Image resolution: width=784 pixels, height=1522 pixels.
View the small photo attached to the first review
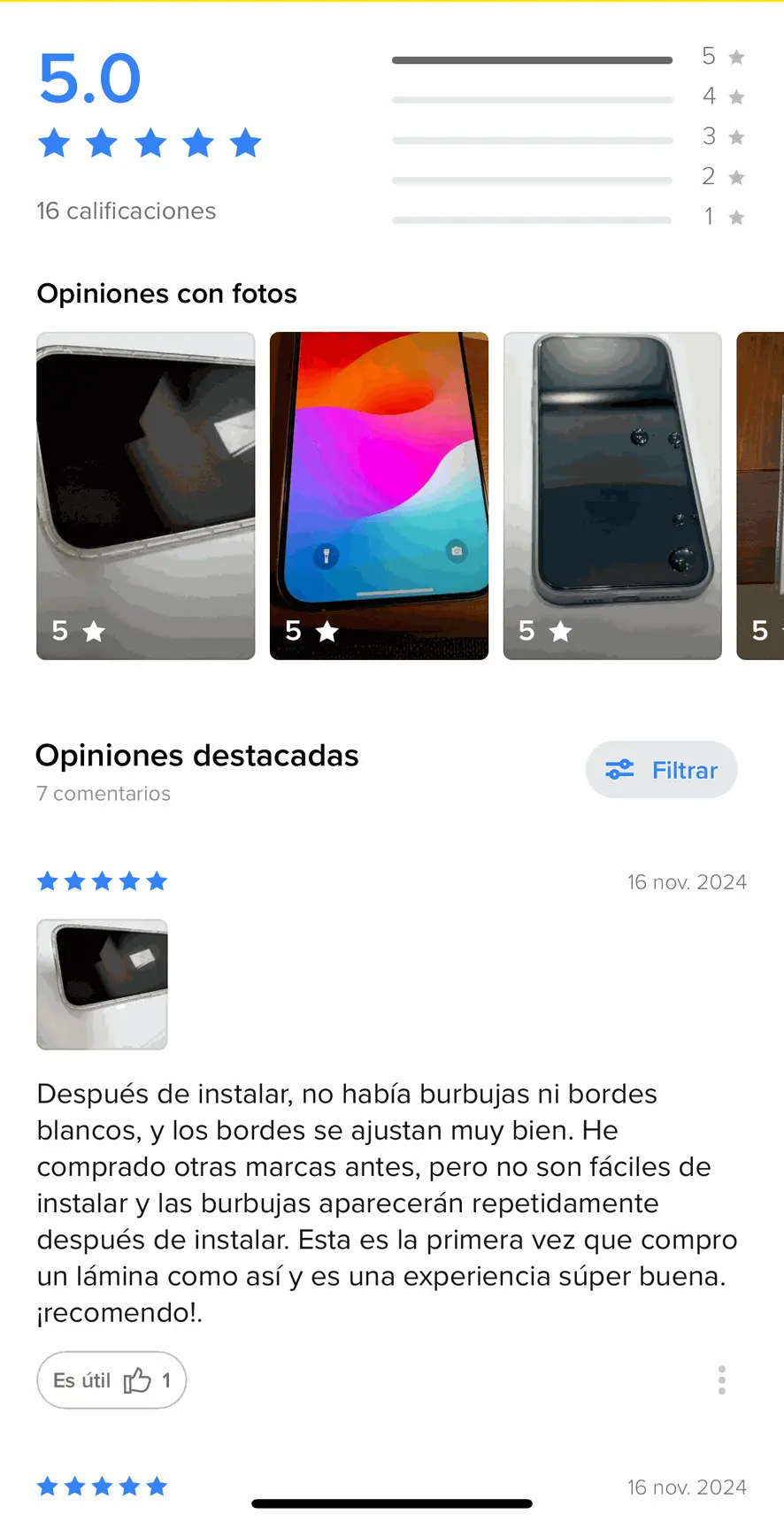coord(102,984)
